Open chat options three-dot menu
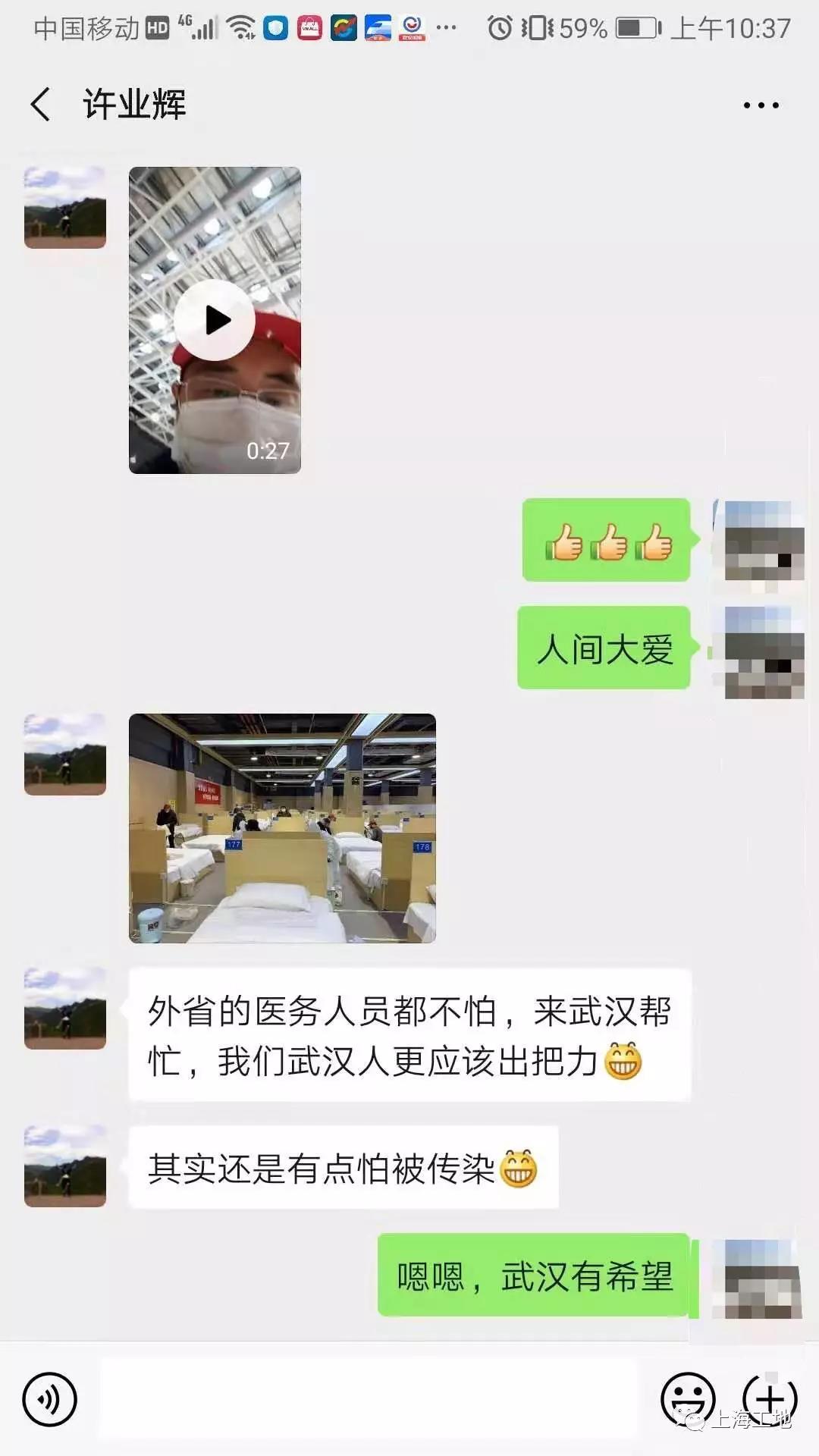Viewport: 819px width, 1456px height. (761, 105)
